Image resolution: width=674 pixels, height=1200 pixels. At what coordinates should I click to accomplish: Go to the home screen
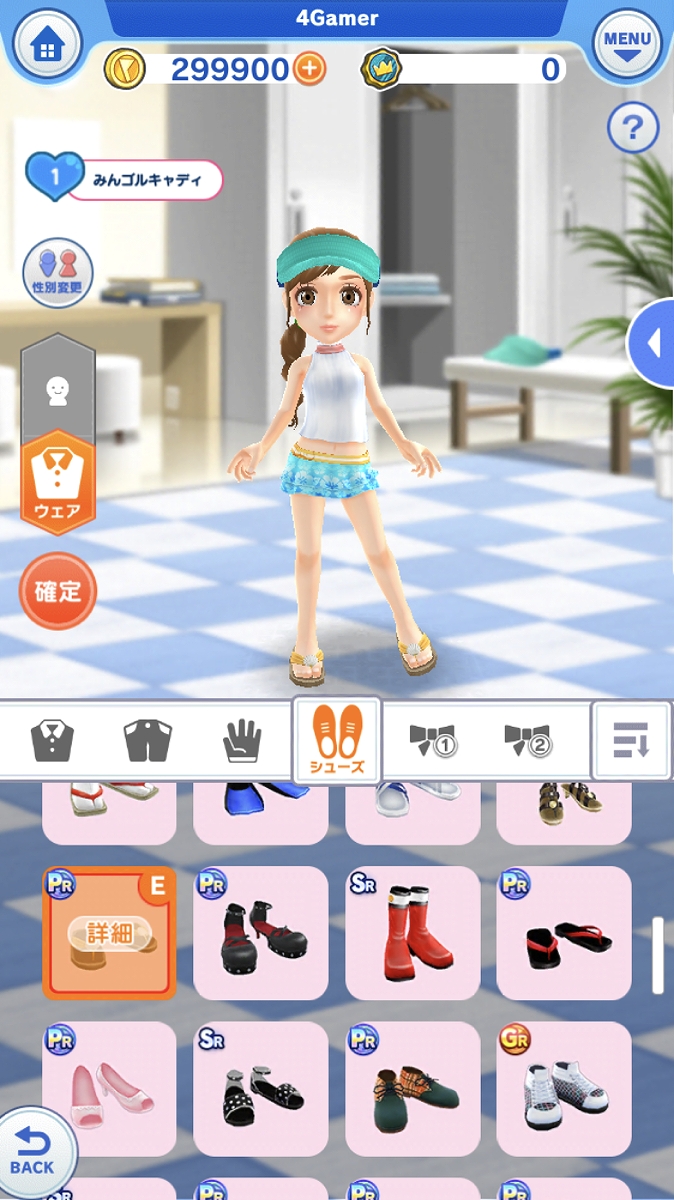click(x=47, y=47)
